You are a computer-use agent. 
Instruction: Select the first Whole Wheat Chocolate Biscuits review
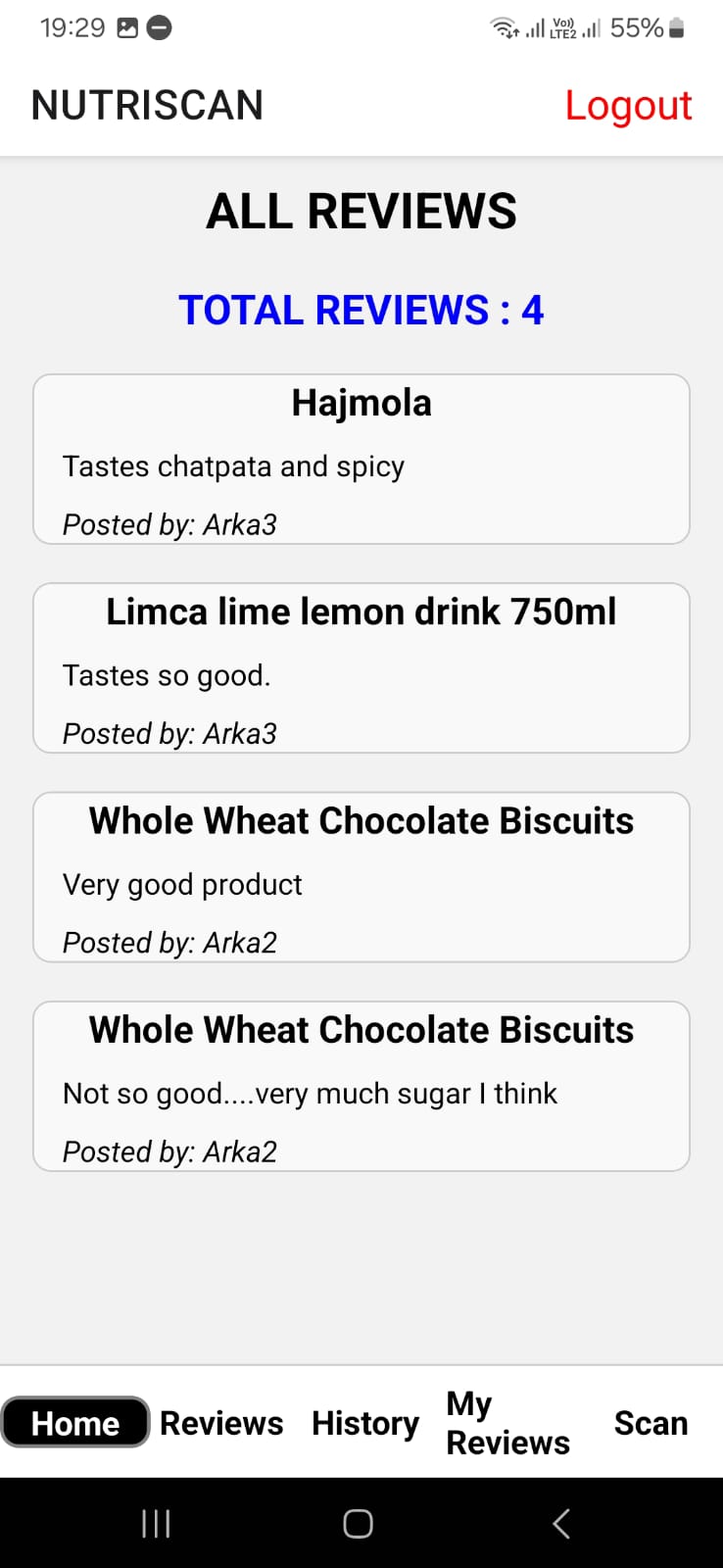[361, 877]
